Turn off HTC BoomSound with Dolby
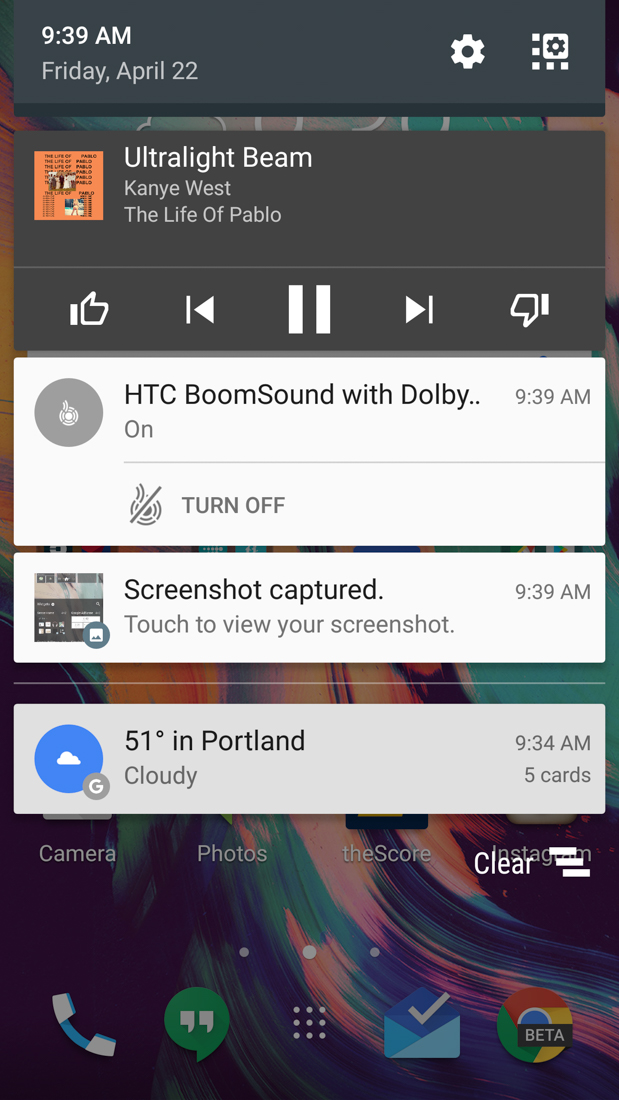 coord(208,505)
